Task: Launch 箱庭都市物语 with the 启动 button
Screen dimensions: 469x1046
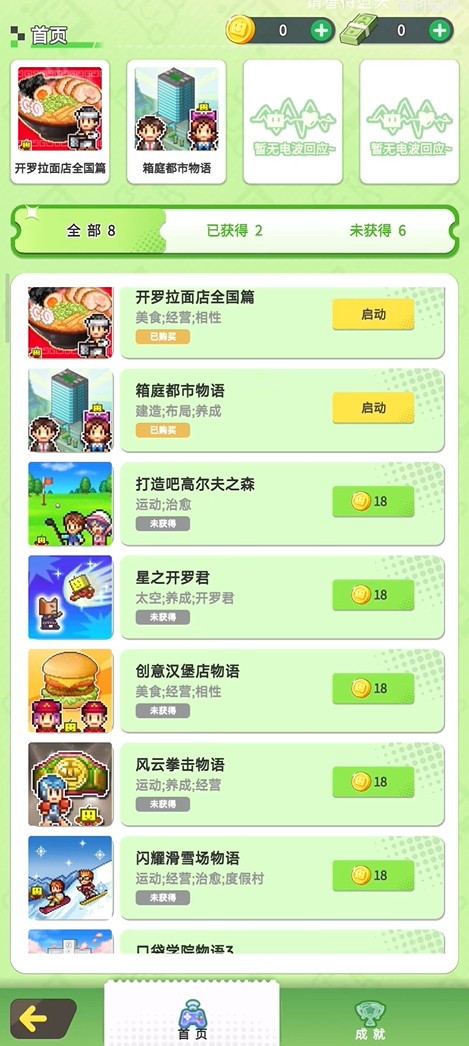Action: point(373,408)
